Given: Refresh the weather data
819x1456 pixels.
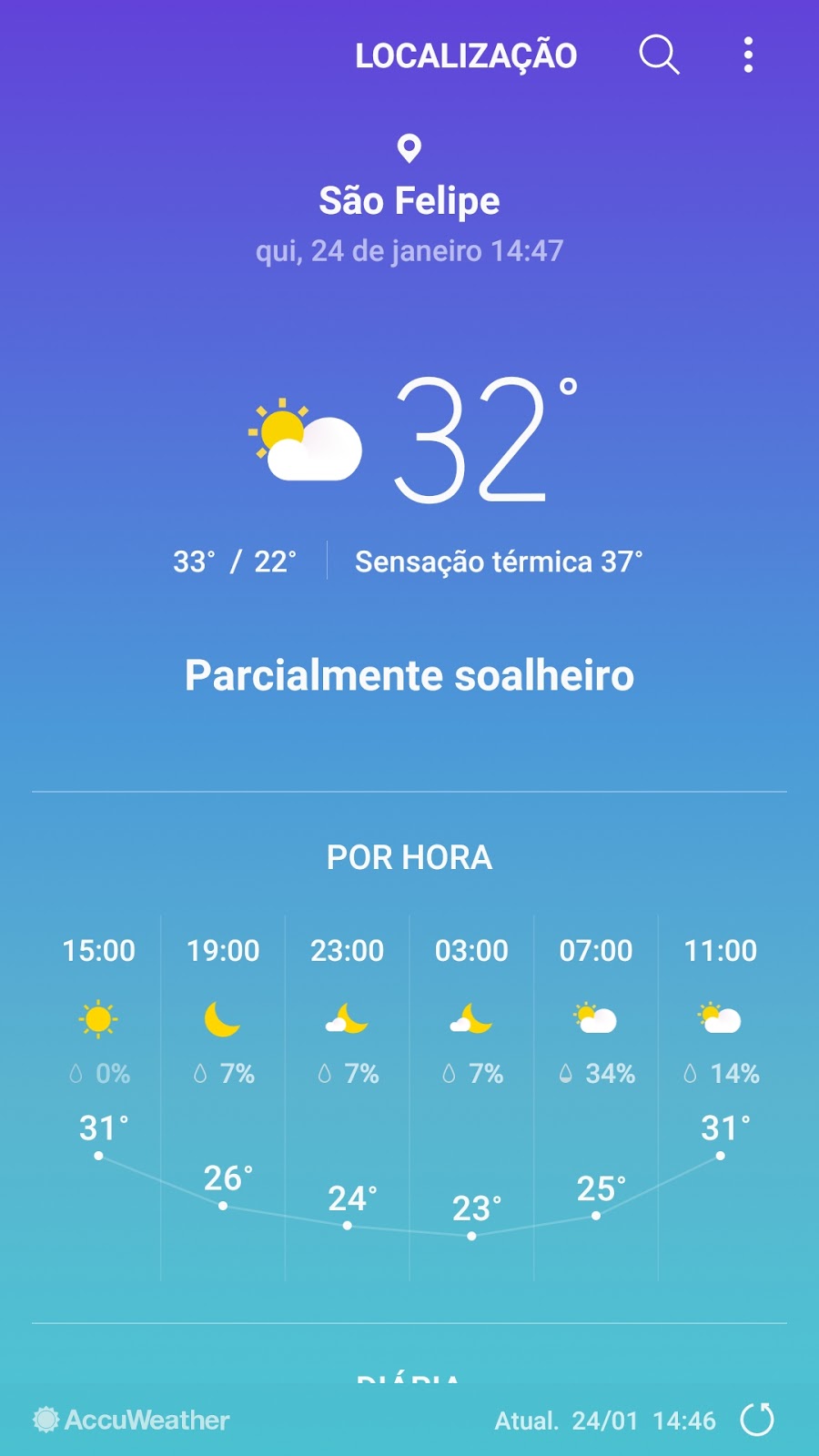Looking at the screenshot, I should (x=757, y=1419).
